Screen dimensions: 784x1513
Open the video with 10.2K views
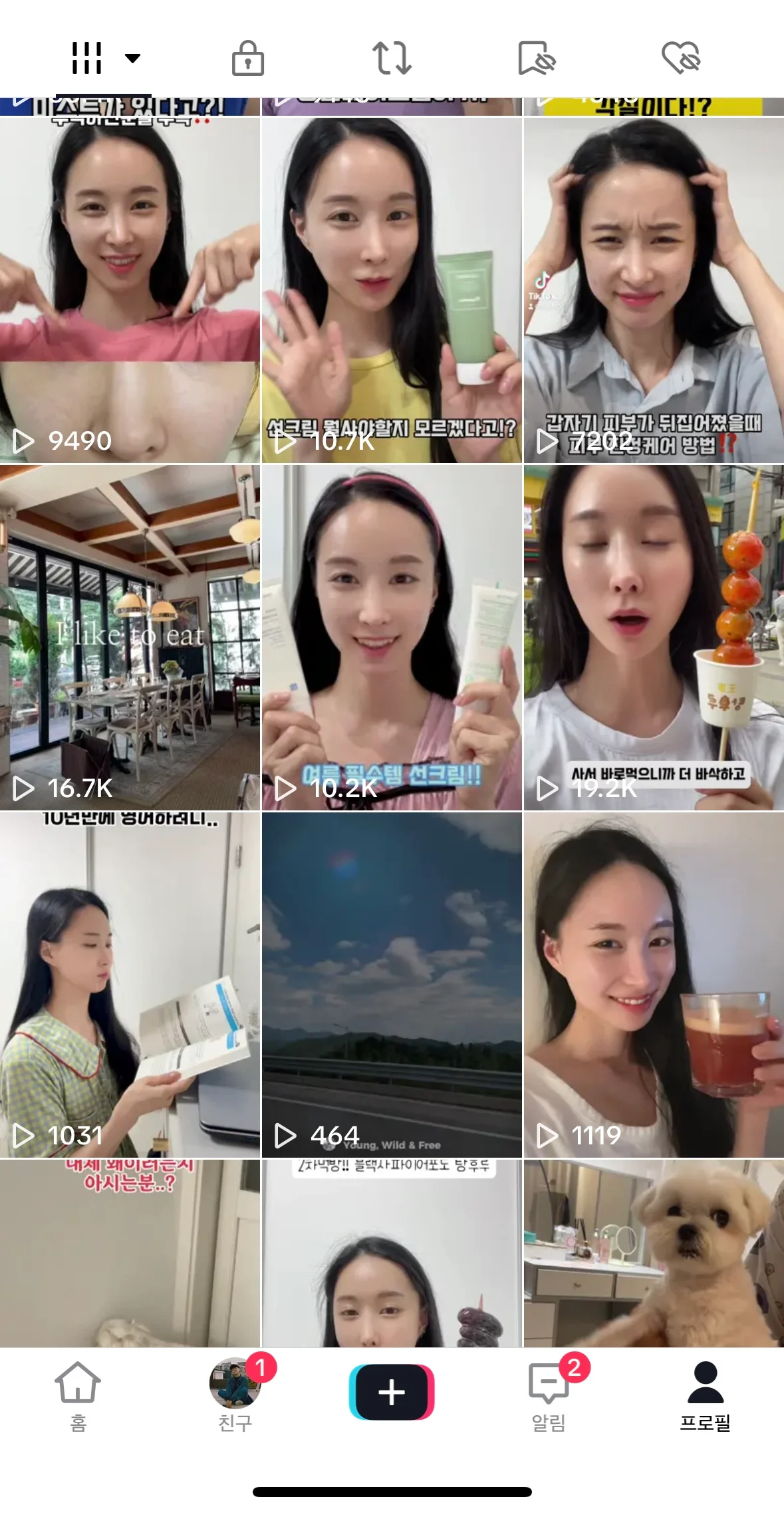(392, 637)
